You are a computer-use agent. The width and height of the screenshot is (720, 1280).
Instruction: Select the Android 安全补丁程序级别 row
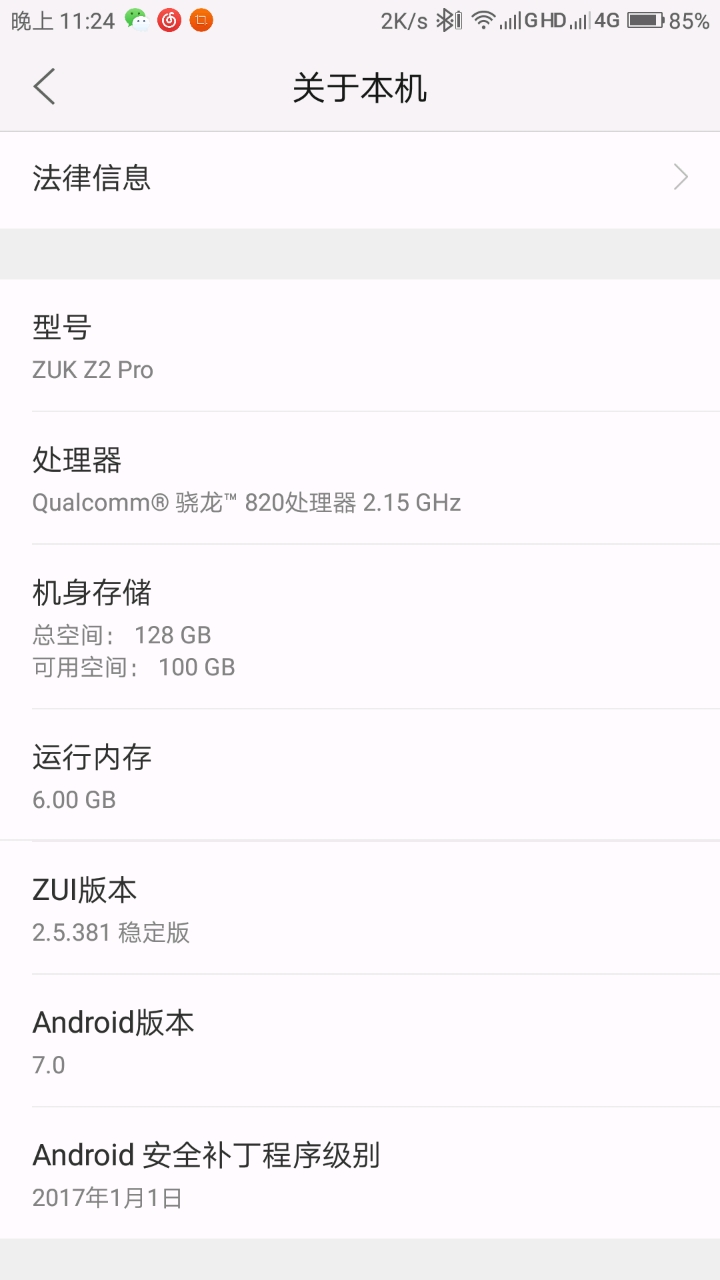[x=360, y=1173]
